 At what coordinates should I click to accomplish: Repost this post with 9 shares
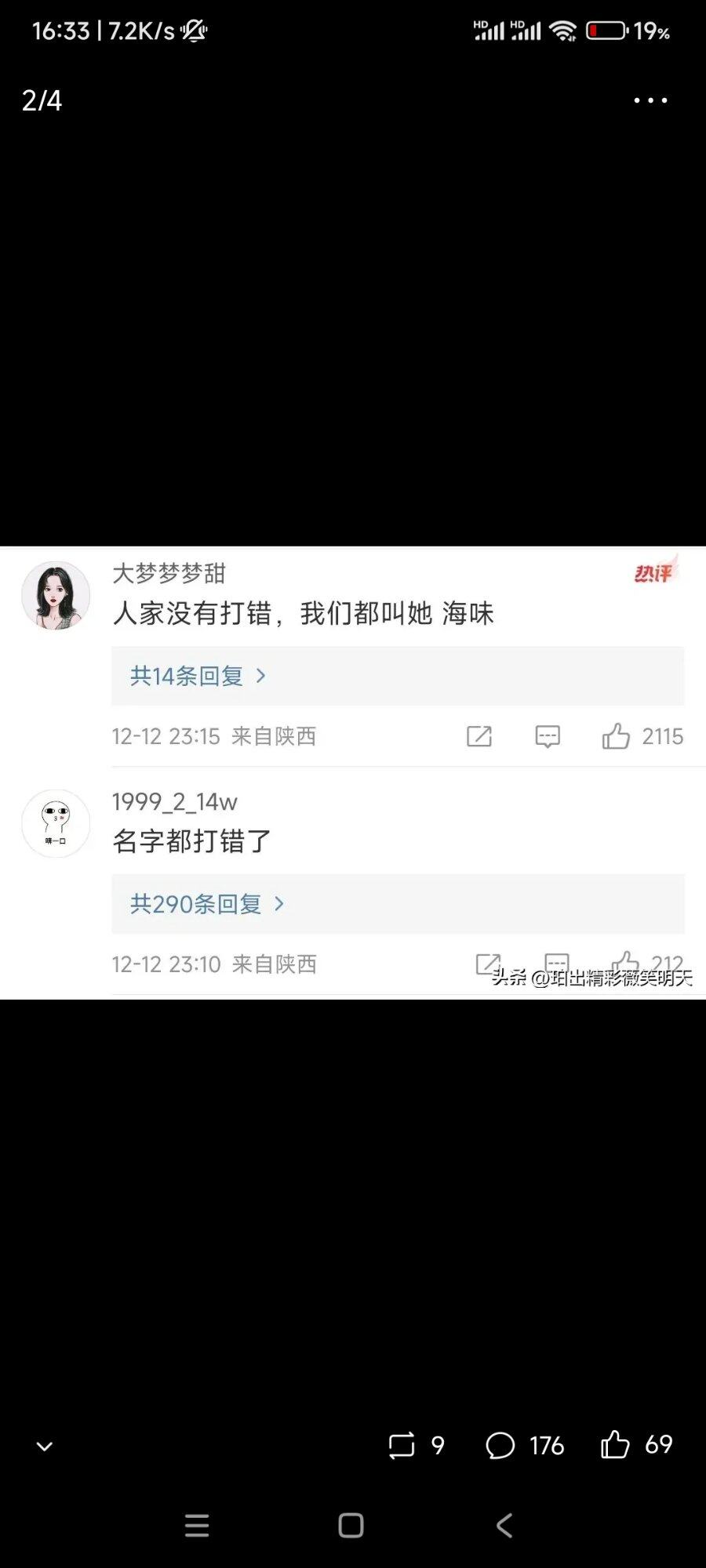(x=402, y=1445)
